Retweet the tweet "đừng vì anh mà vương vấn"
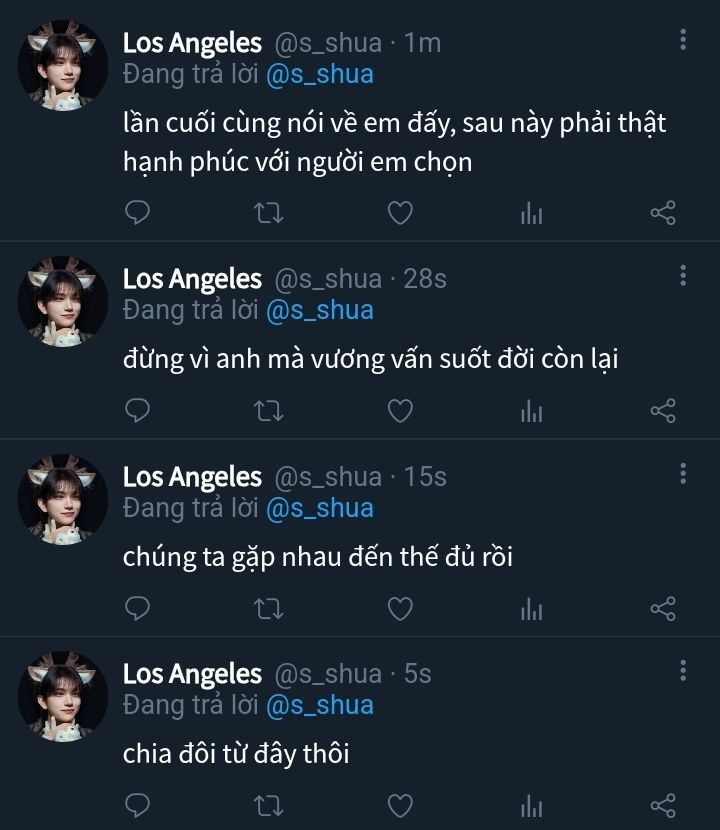Screen dimensions: 720x830 click(x=270, y=410)
